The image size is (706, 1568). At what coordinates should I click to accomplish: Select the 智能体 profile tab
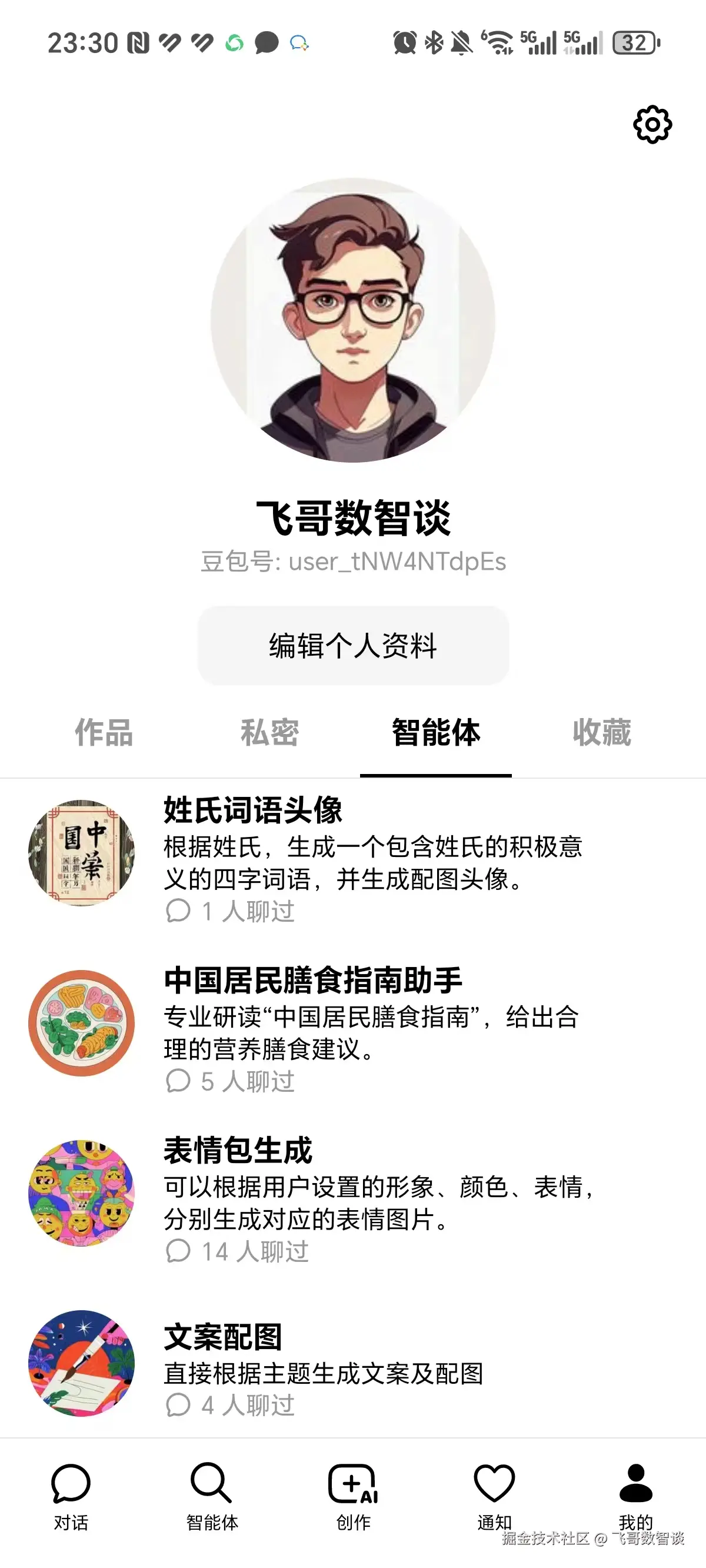pyautogui.click(x=436, y=732)
